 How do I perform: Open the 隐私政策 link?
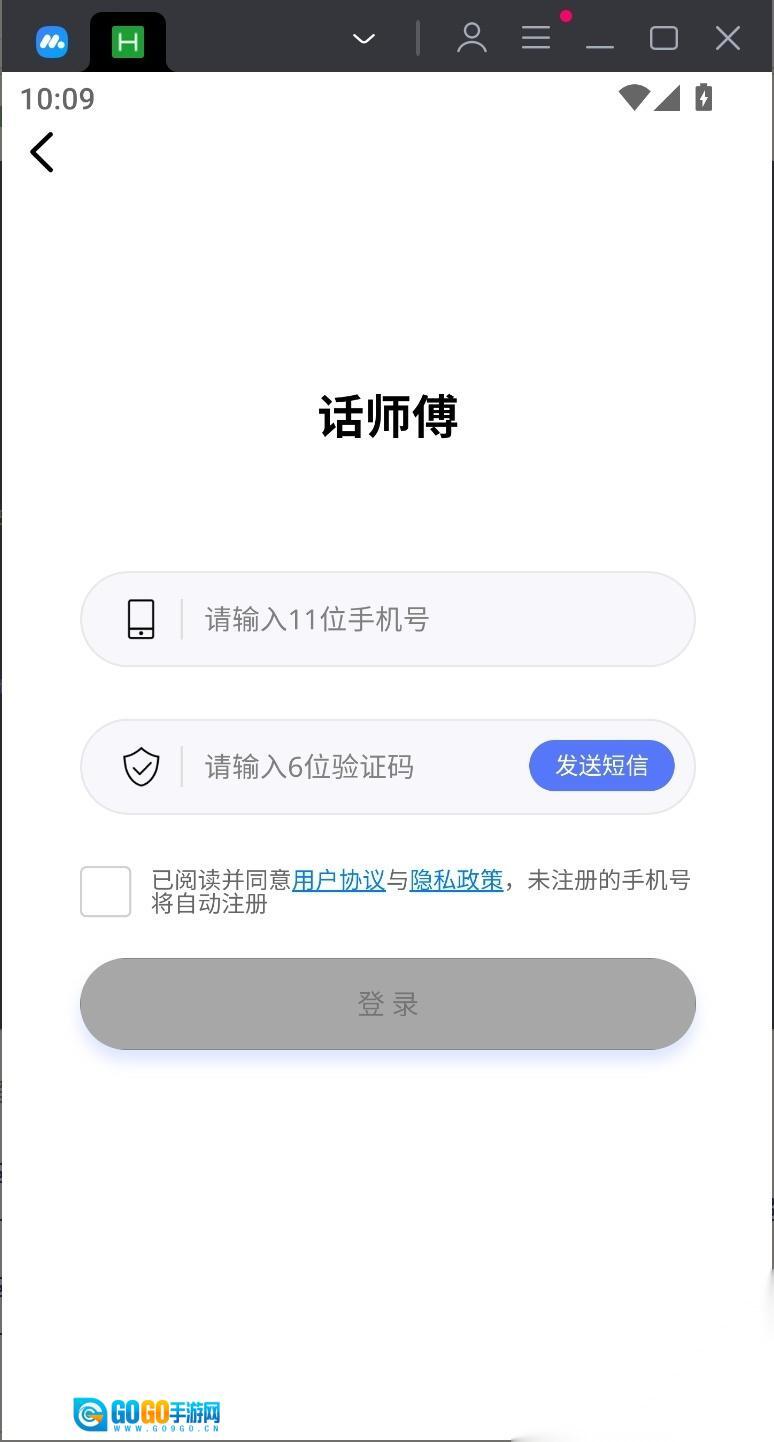(456, 880)
